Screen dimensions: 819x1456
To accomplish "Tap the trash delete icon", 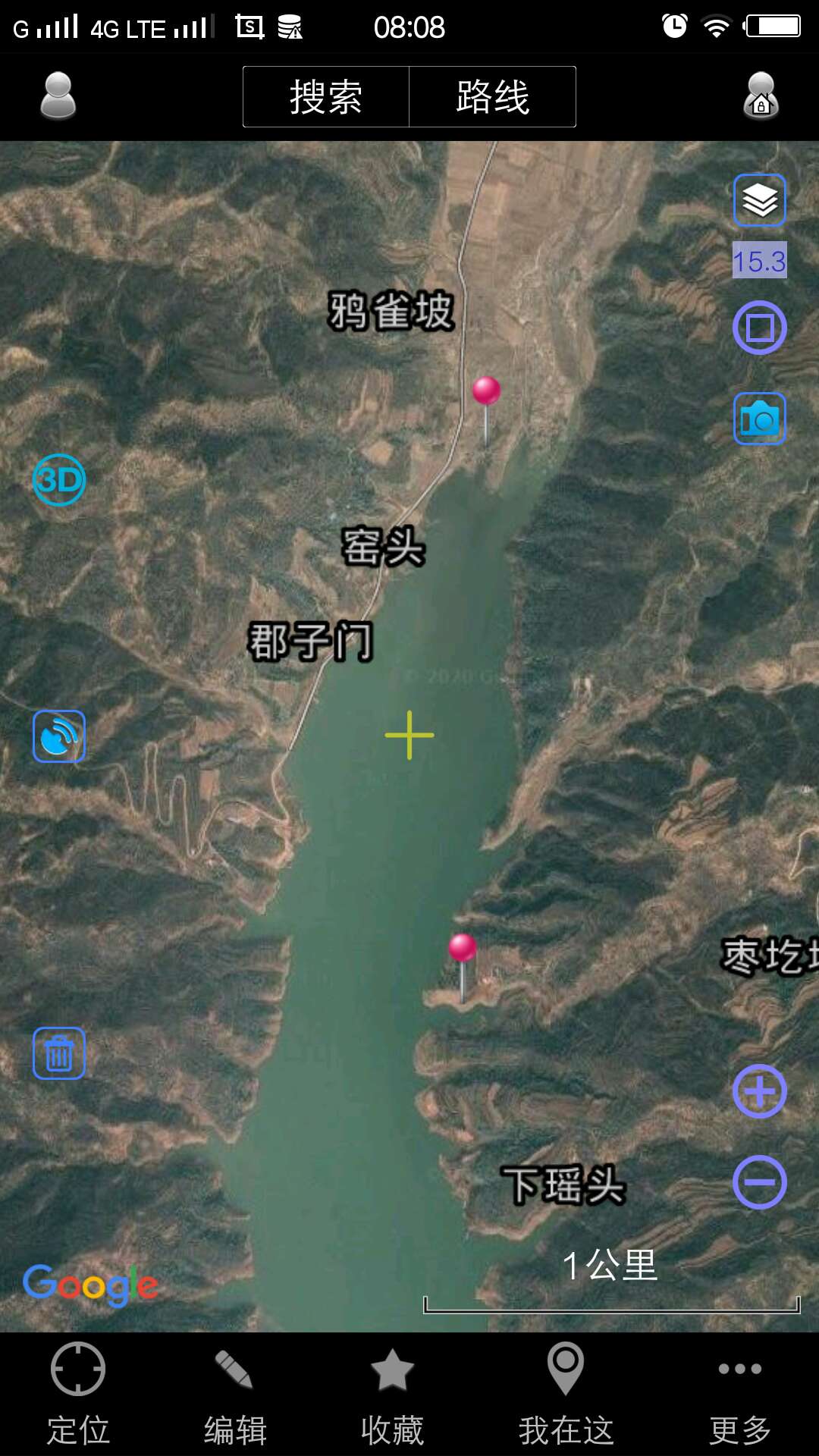I will [59, 1053].
